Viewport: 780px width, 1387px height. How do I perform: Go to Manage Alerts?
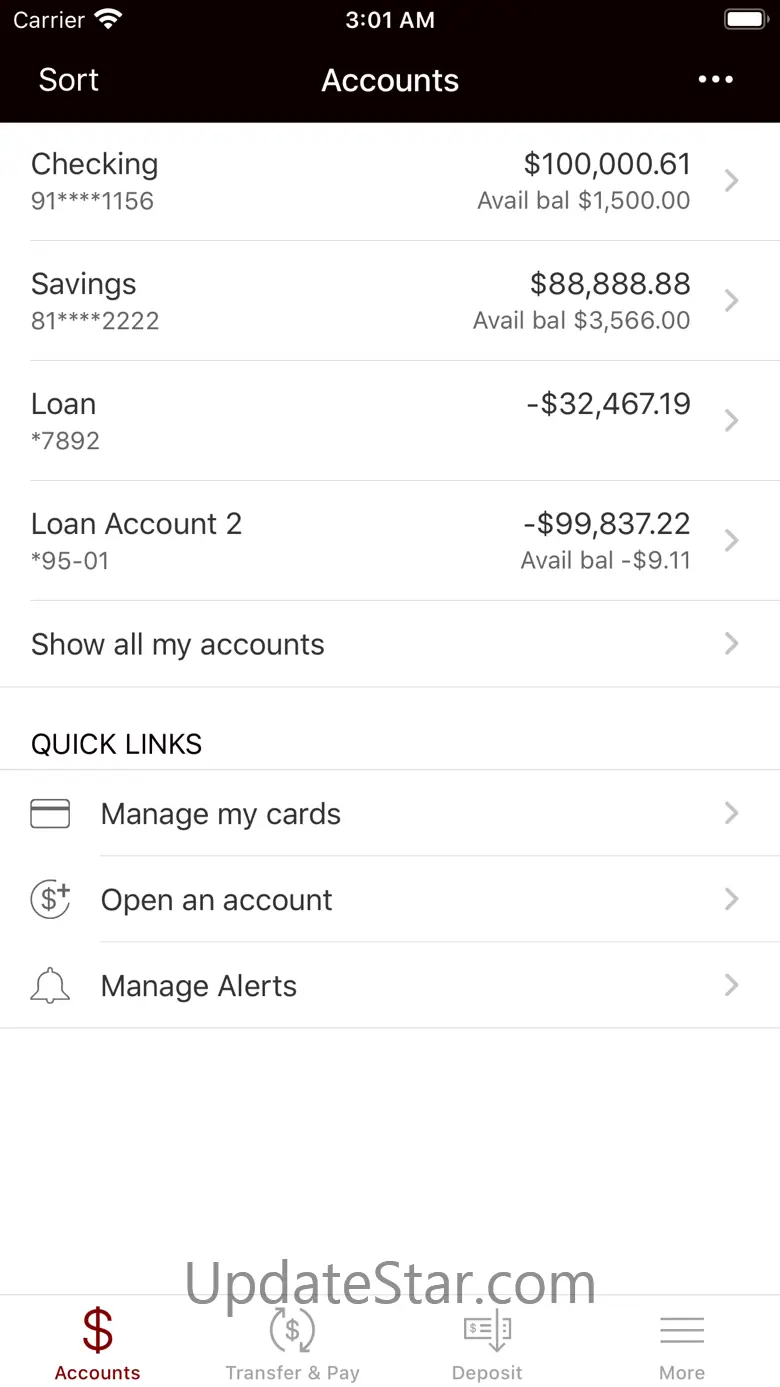coord(390,986)
